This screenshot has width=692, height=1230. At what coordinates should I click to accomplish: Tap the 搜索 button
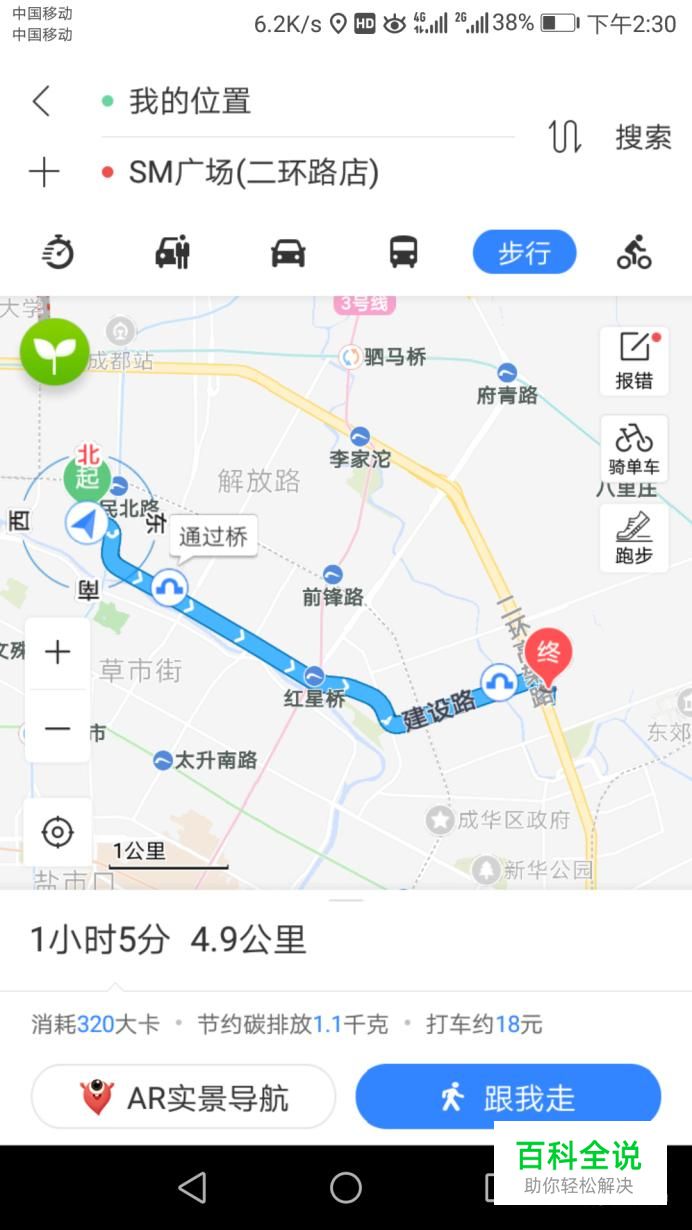pyautogui.click(x=643, y=137)
